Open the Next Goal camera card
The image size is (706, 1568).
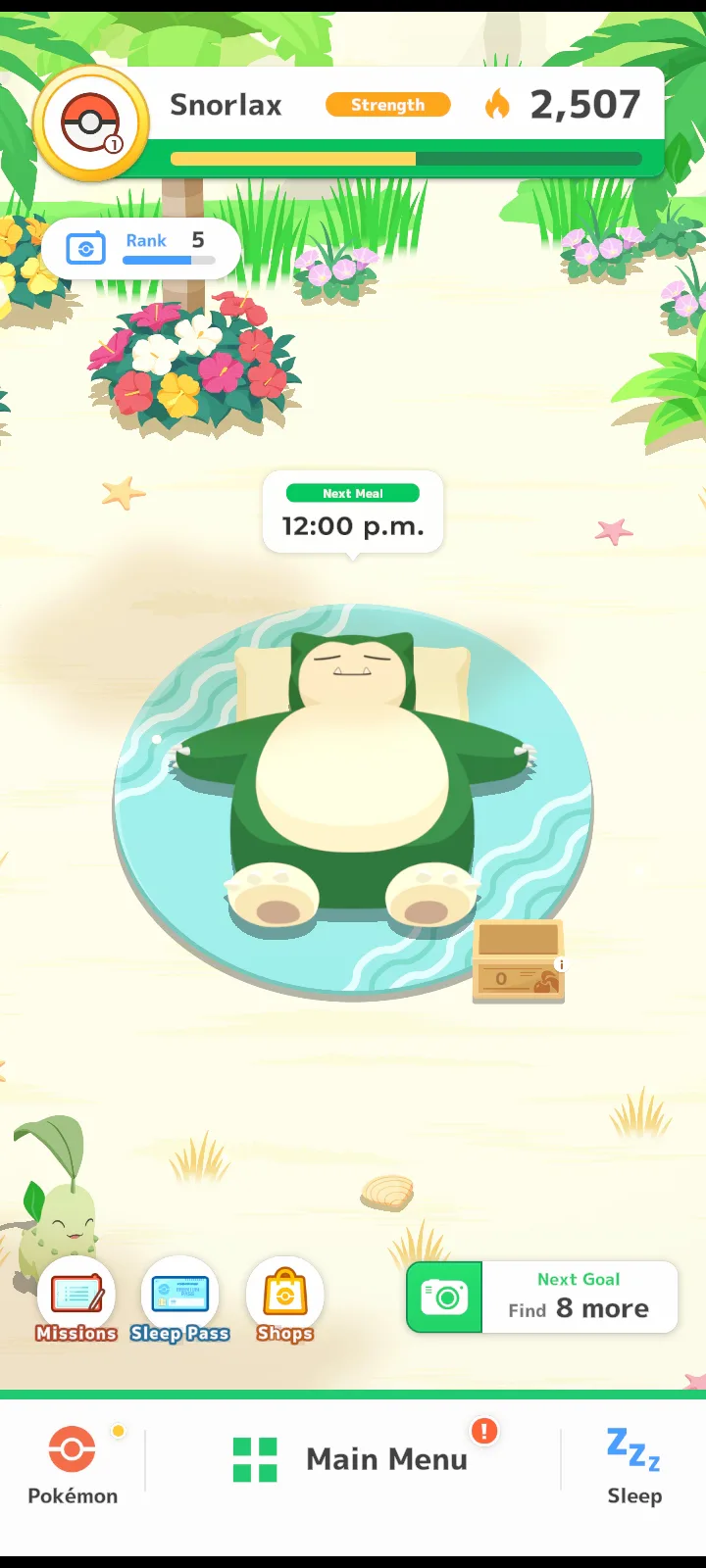click(542, 1297)
